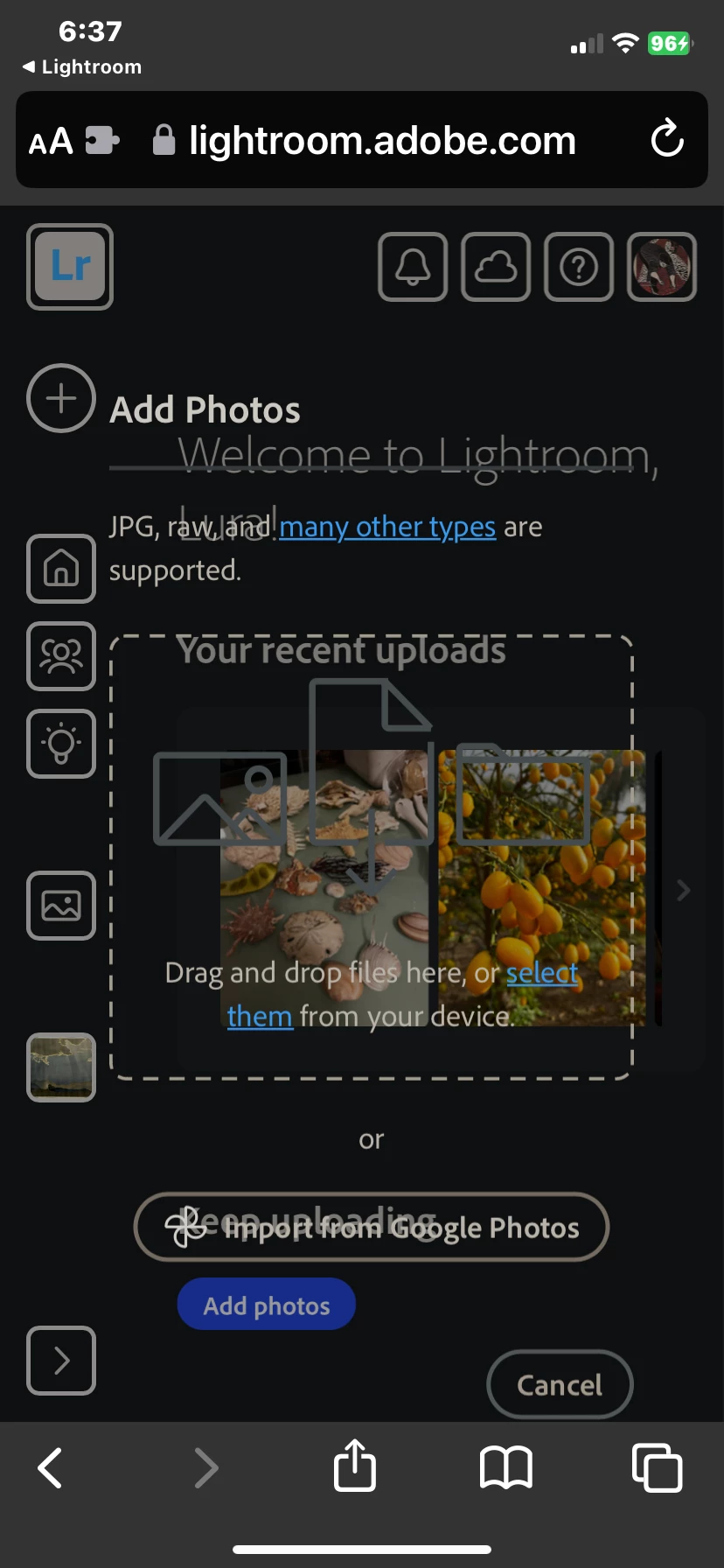Open the help question mark
Screen dimensions: 724x1568
[x=579, y=267]
